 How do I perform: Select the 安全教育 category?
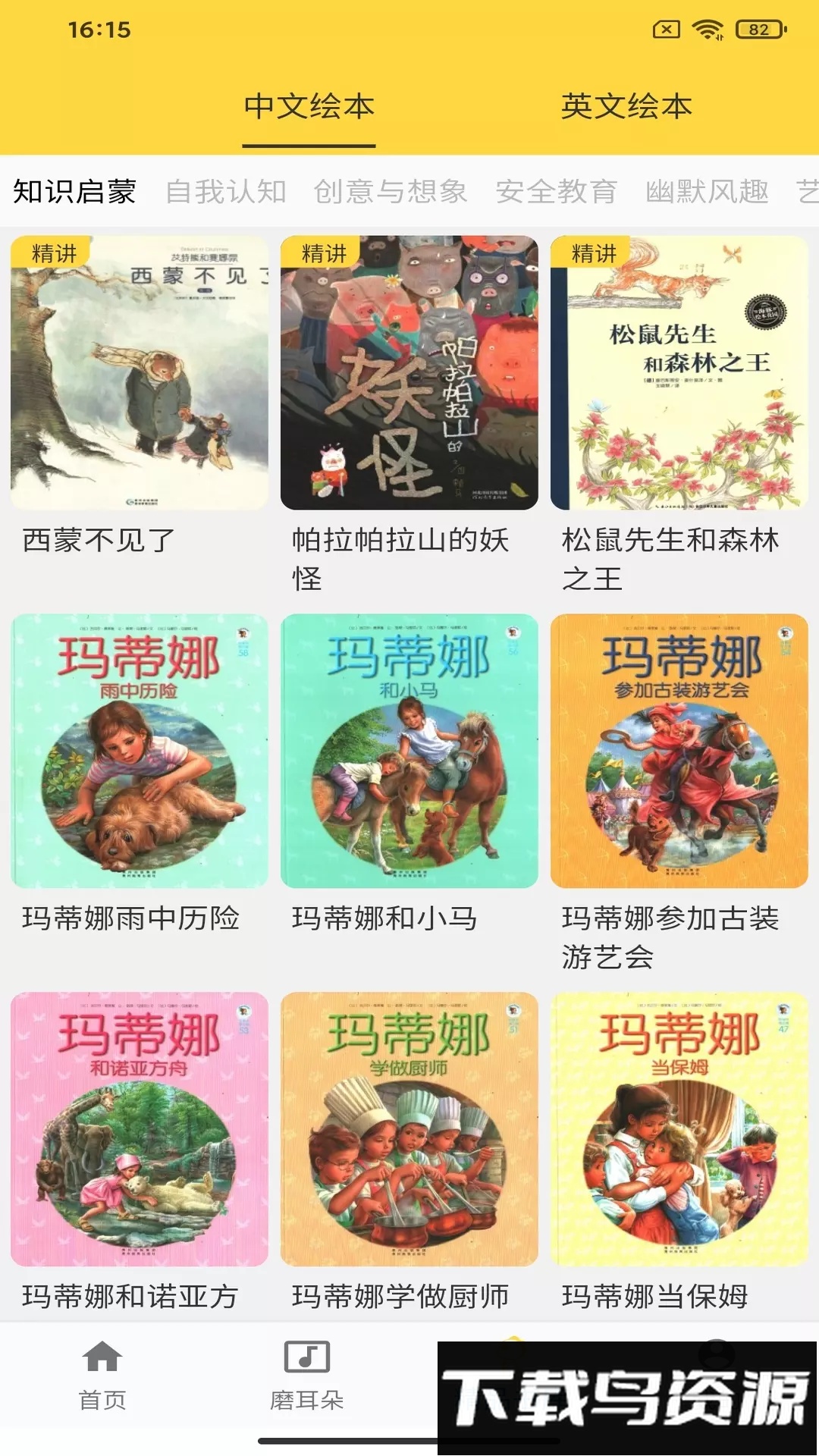point(557,192)
